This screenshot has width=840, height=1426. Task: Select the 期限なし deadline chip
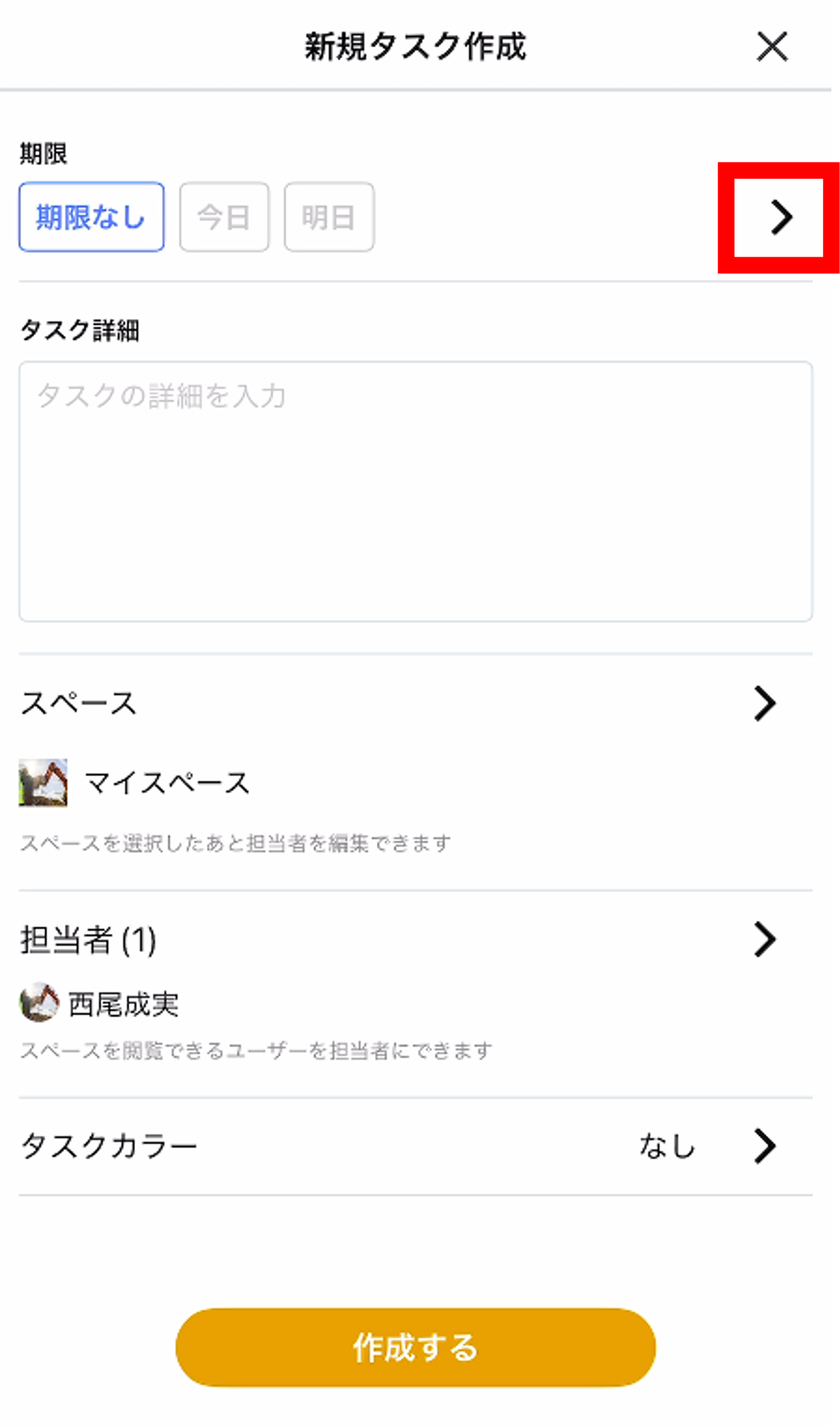pos(92,217)
